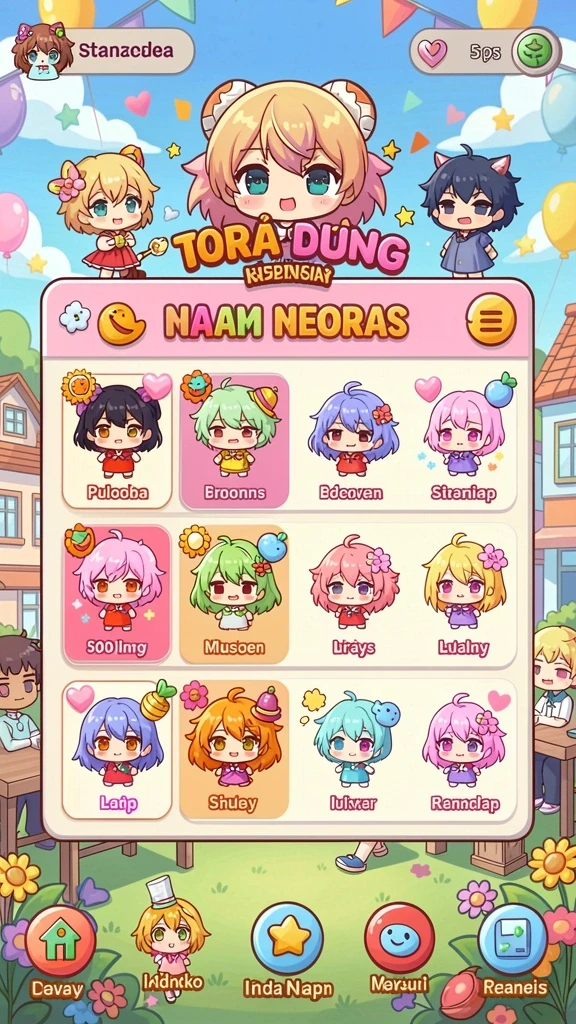Select the Laiip character card

tap(118, 749)
